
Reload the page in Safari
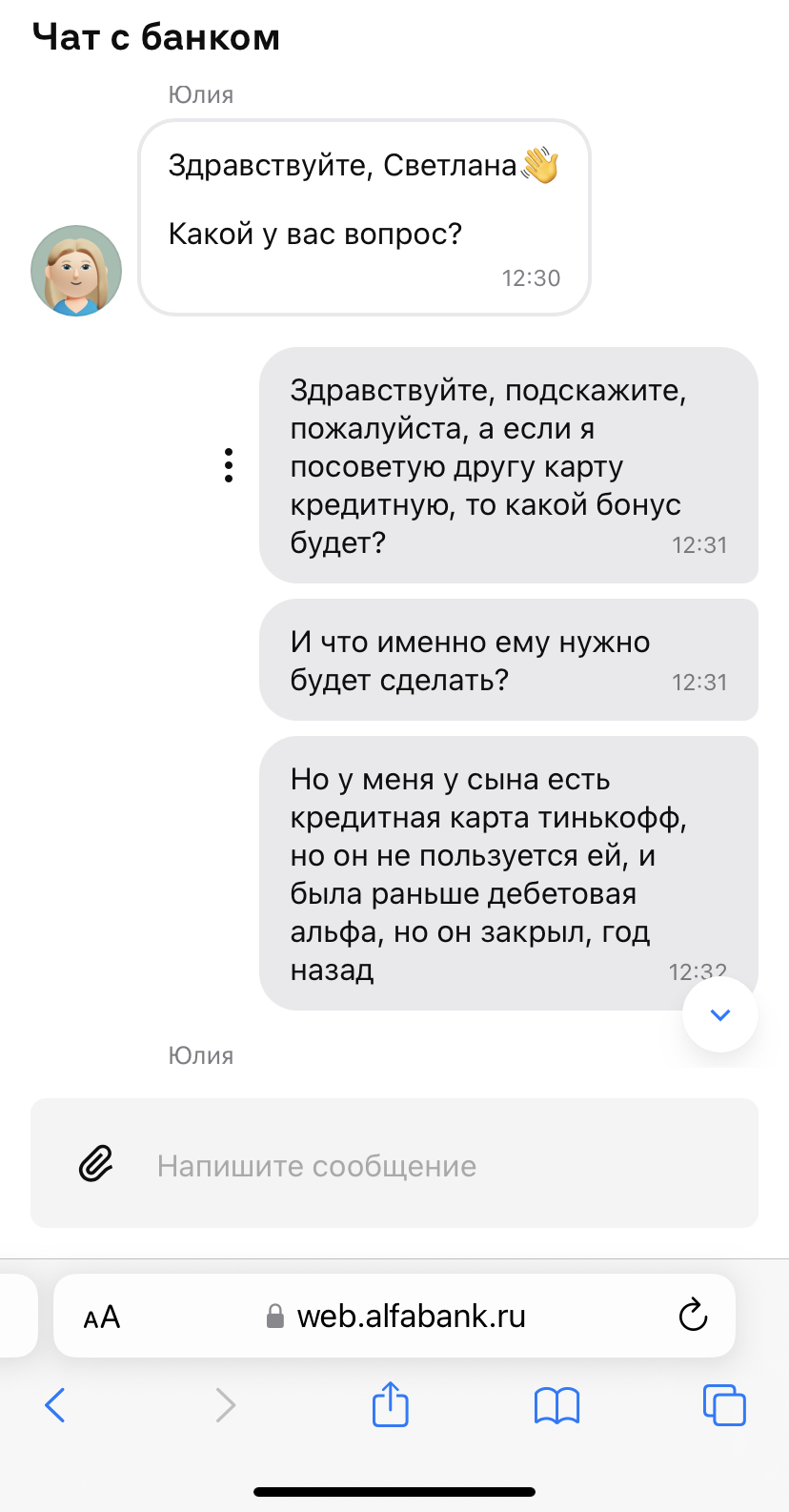693,1316
